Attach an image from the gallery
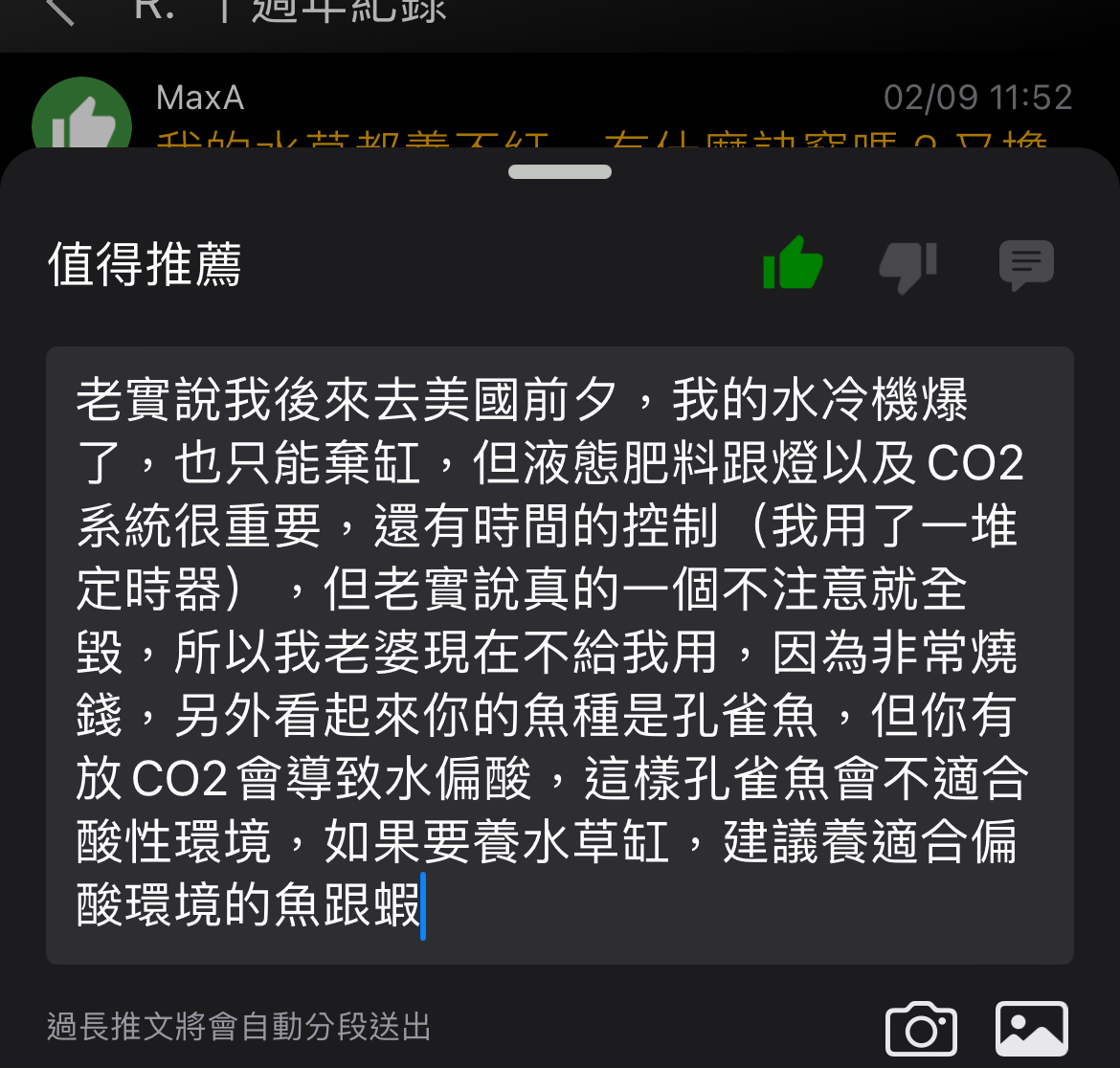The width and height of the screenshot is (1120, 1068). (1031, 1029)
